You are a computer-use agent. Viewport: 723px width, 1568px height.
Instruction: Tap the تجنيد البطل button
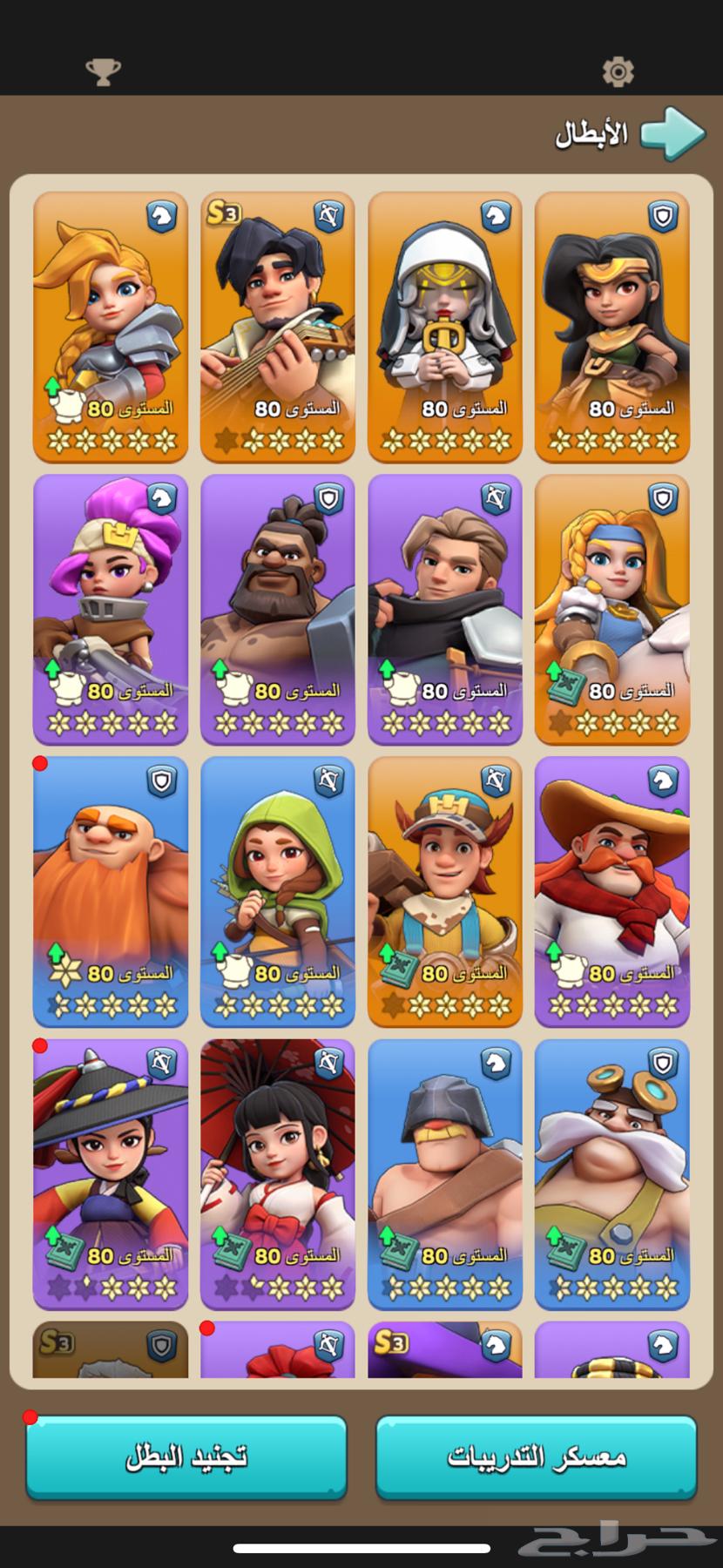[186, 1456]
